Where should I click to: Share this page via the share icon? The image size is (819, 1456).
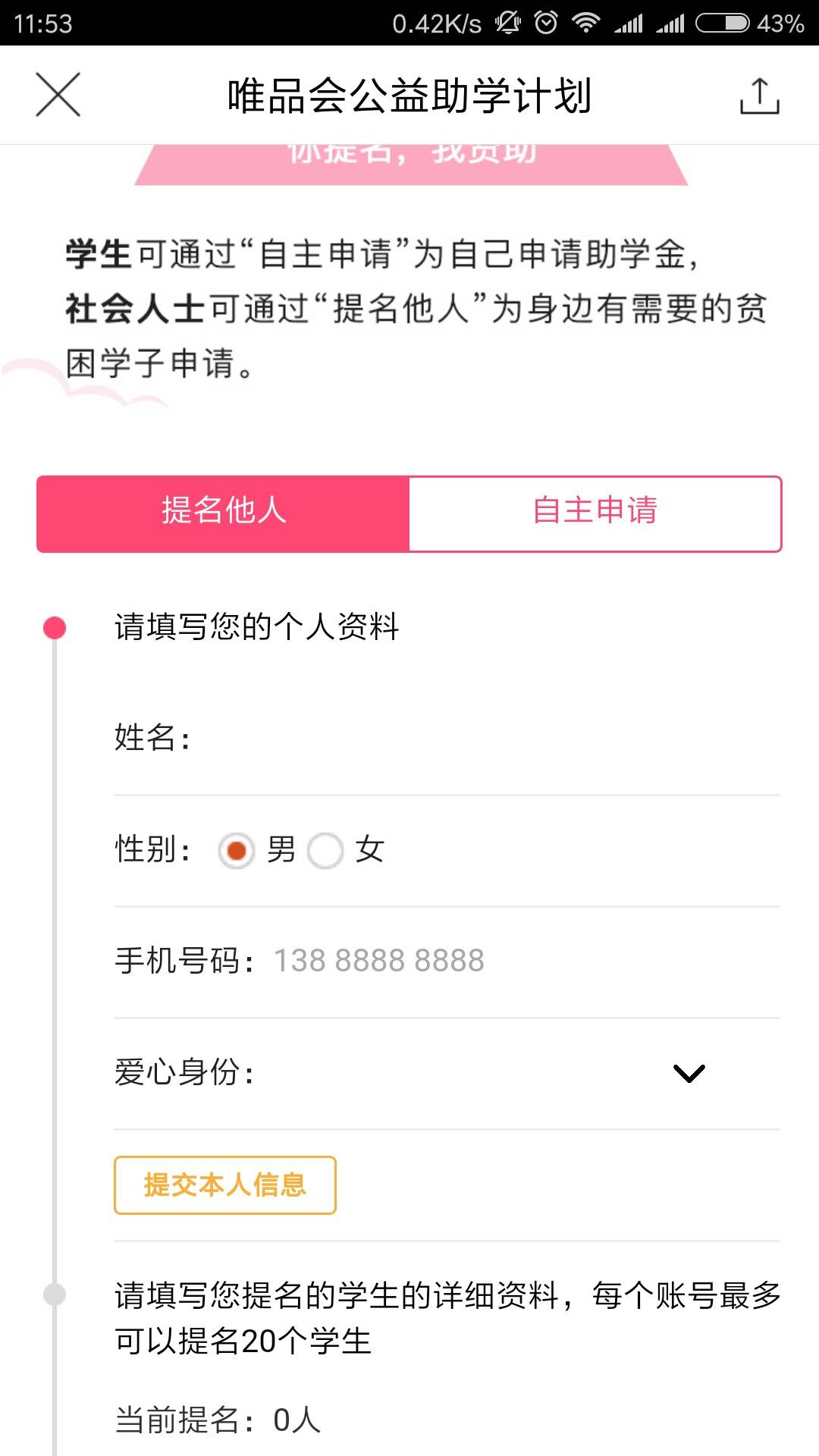tap(759, 96)
